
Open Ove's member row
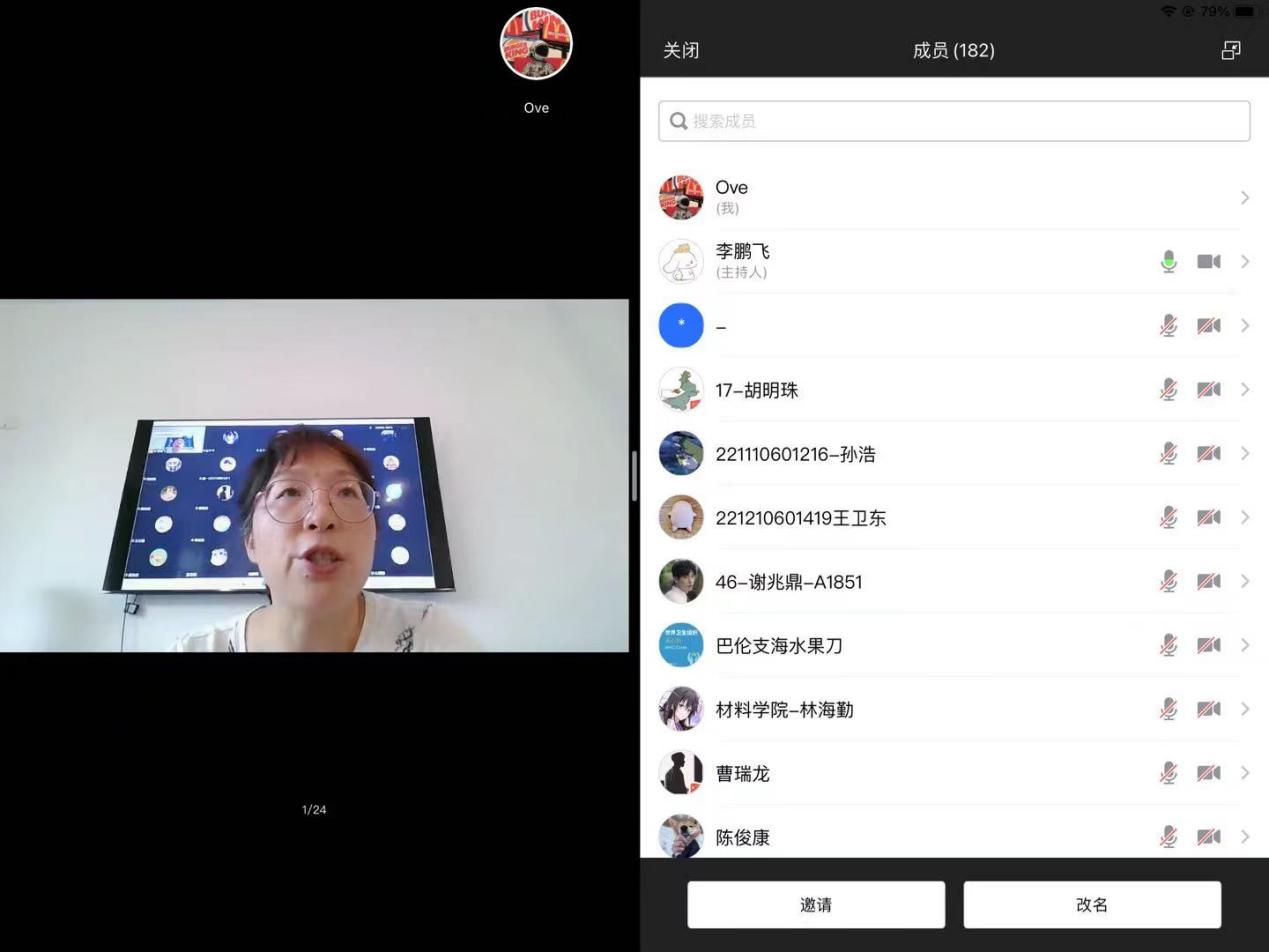950,197
